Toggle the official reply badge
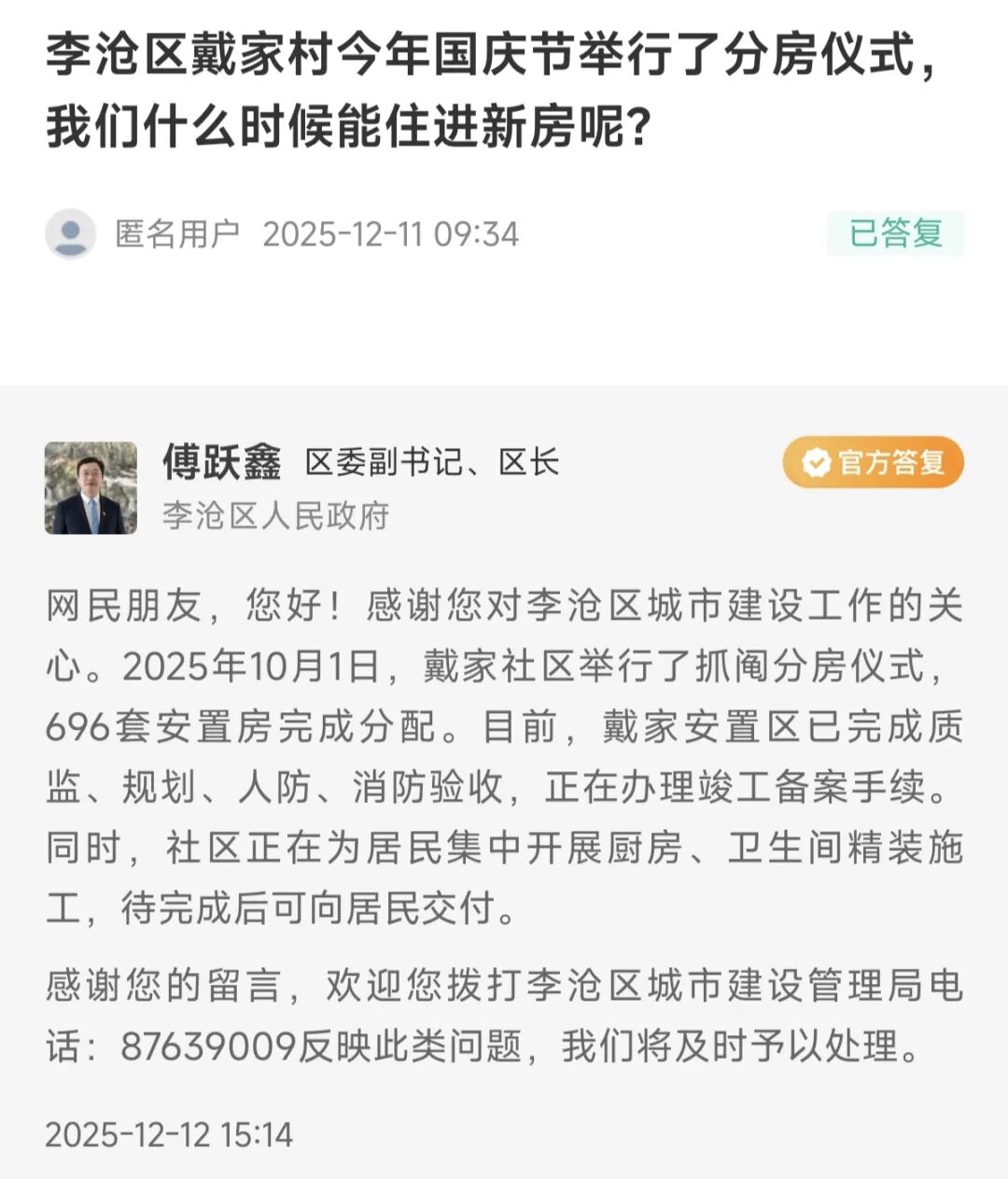1008x1179 pixels. point(873,461)
